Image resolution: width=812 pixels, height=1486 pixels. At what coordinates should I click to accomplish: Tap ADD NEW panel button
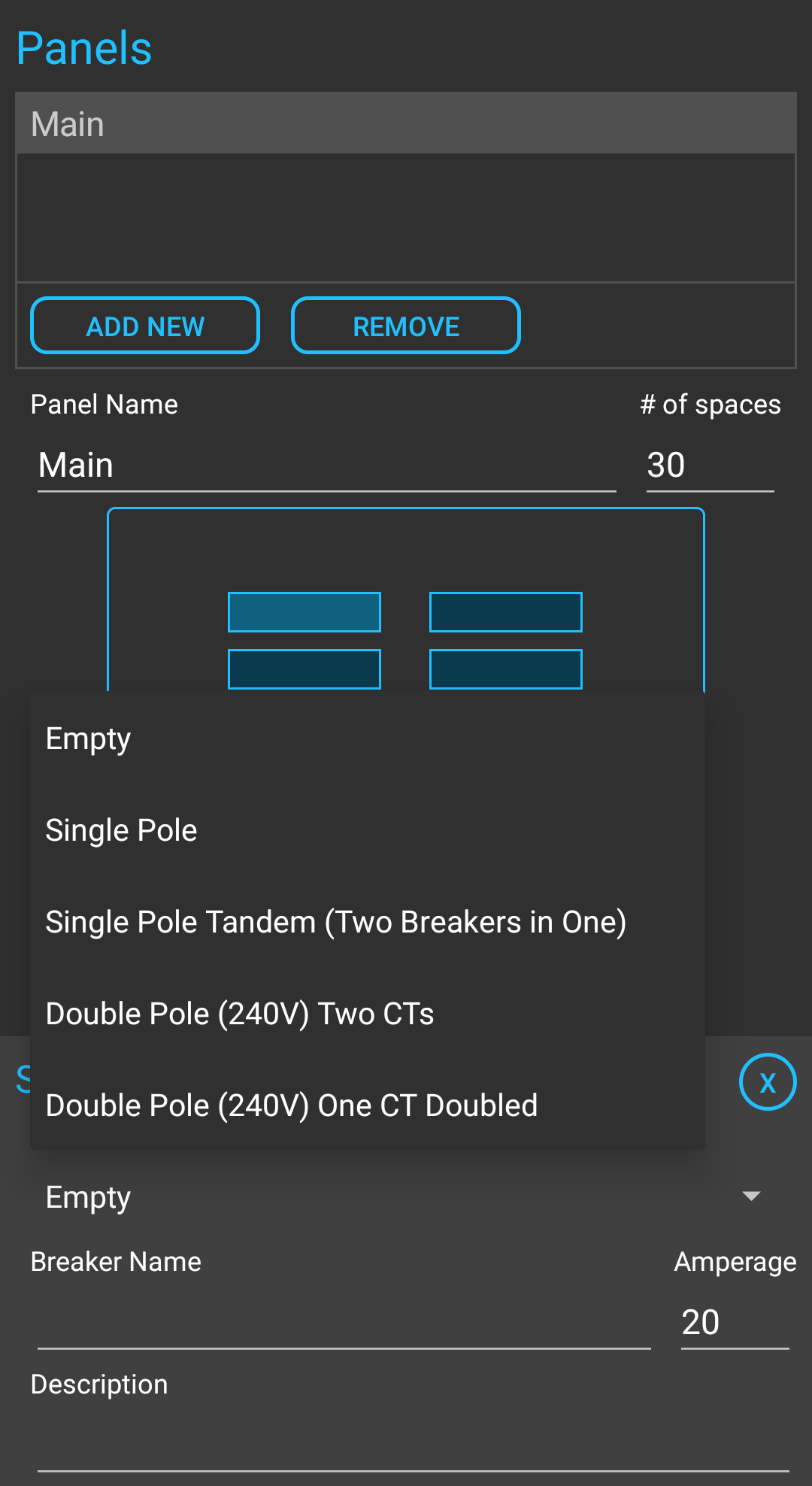145,326
